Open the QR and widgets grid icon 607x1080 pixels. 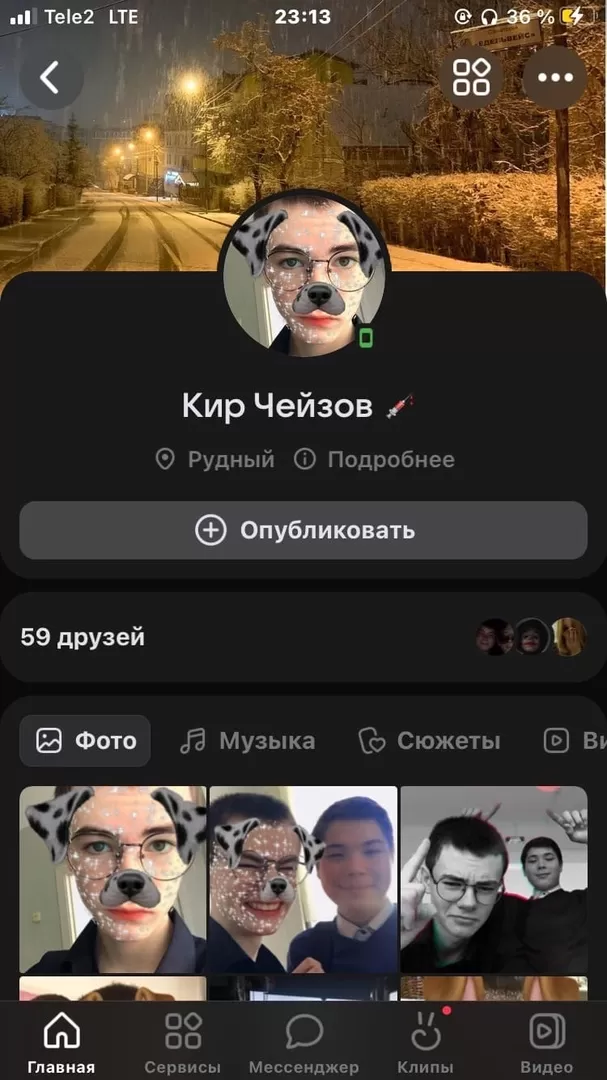(x=471, y=77)
